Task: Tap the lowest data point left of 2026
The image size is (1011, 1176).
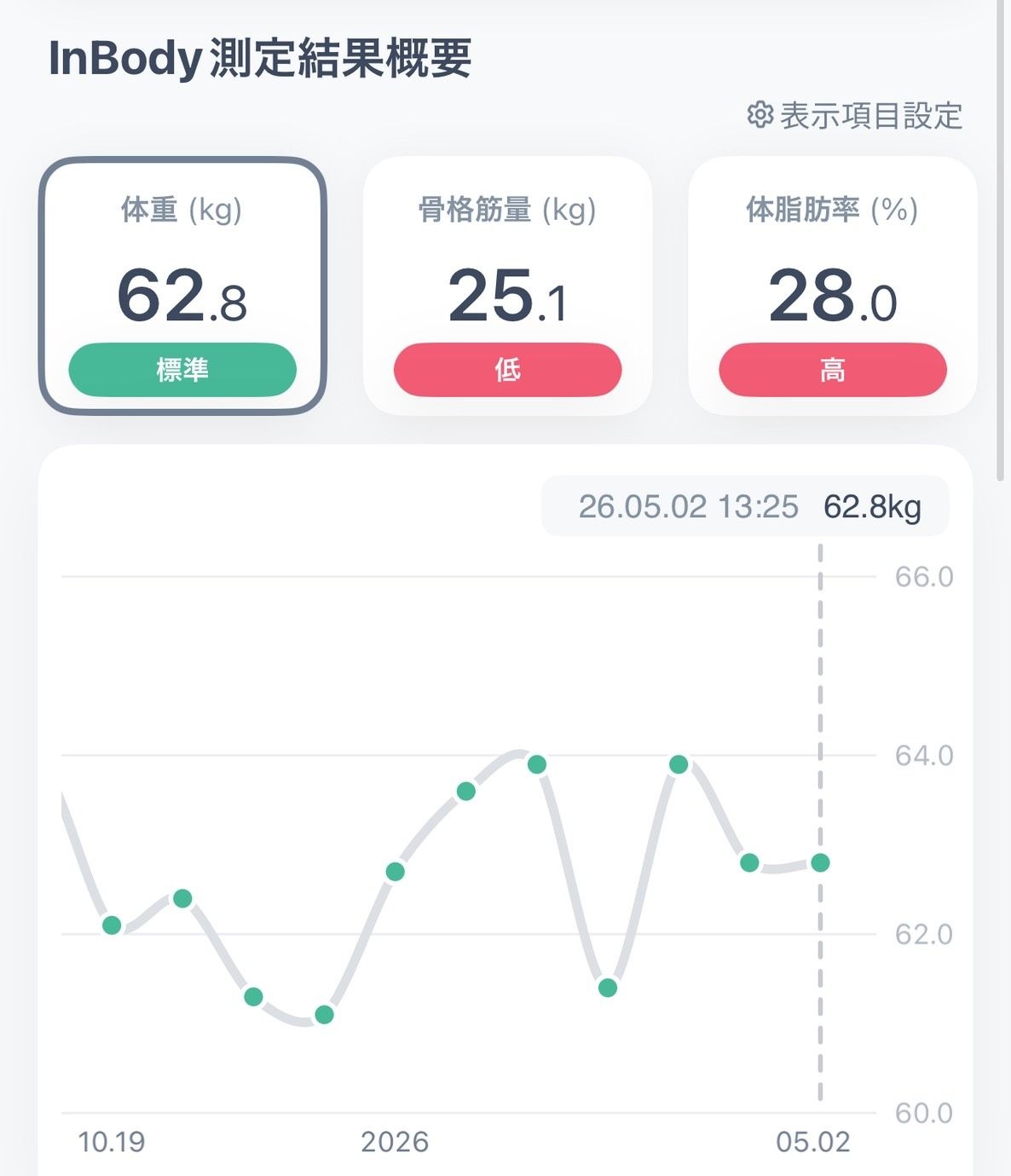Action: [324, 1014]
